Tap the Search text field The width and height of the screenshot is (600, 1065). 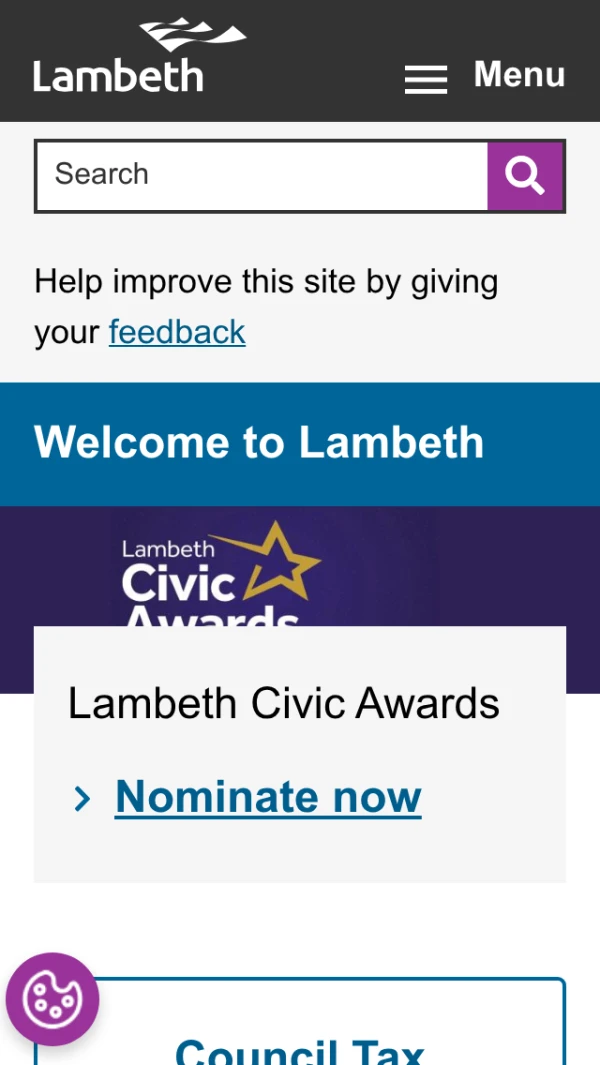pos(262,176)
